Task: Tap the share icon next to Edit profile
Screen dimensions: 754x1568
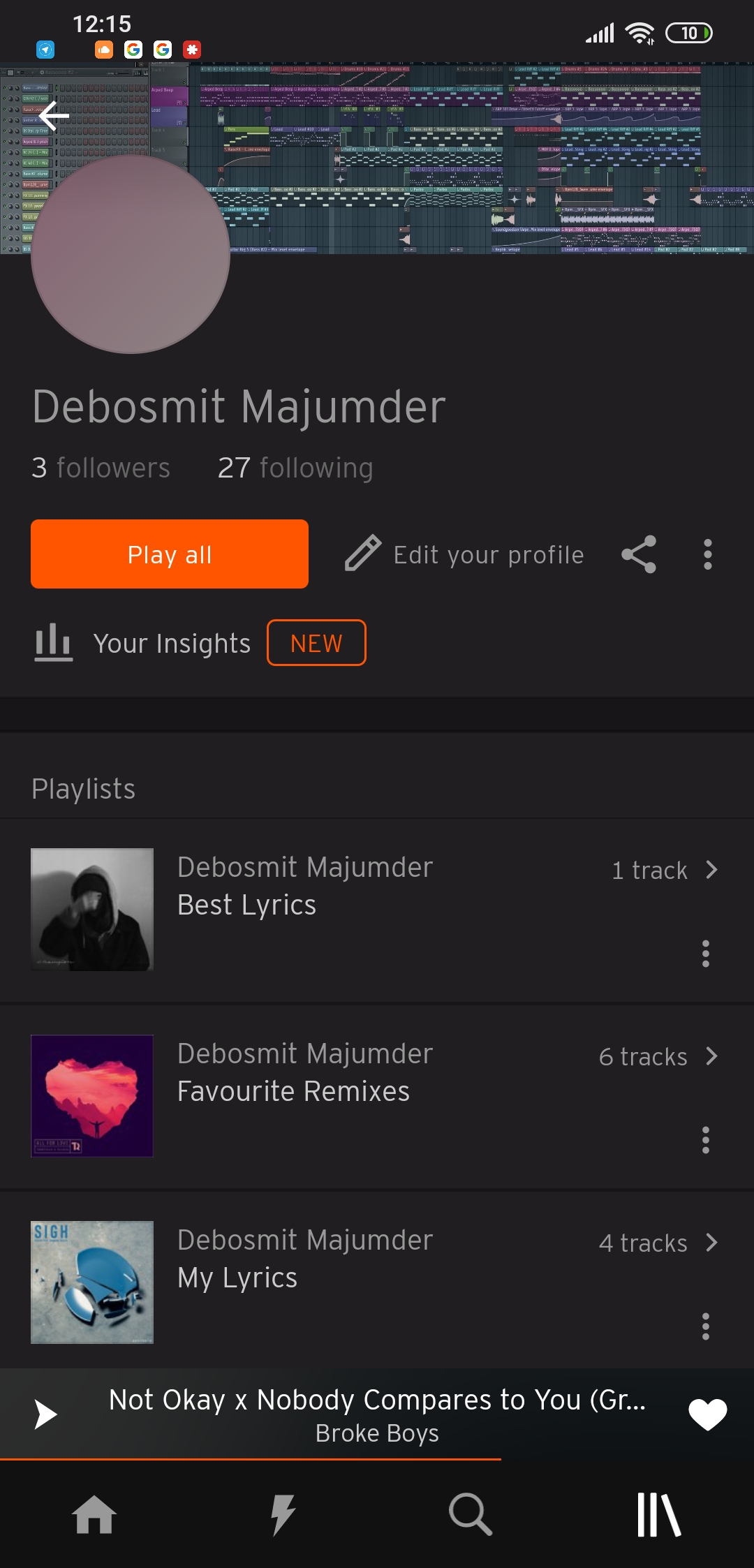Action: (640, 554)
